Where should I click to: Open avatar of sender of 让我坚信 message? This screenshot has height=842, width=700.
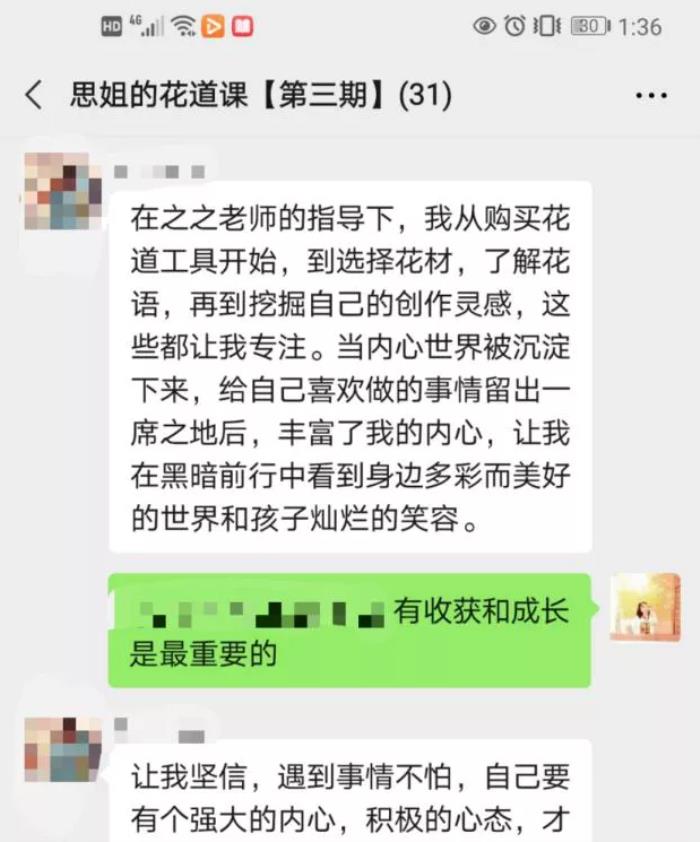(x=63, y=749)
